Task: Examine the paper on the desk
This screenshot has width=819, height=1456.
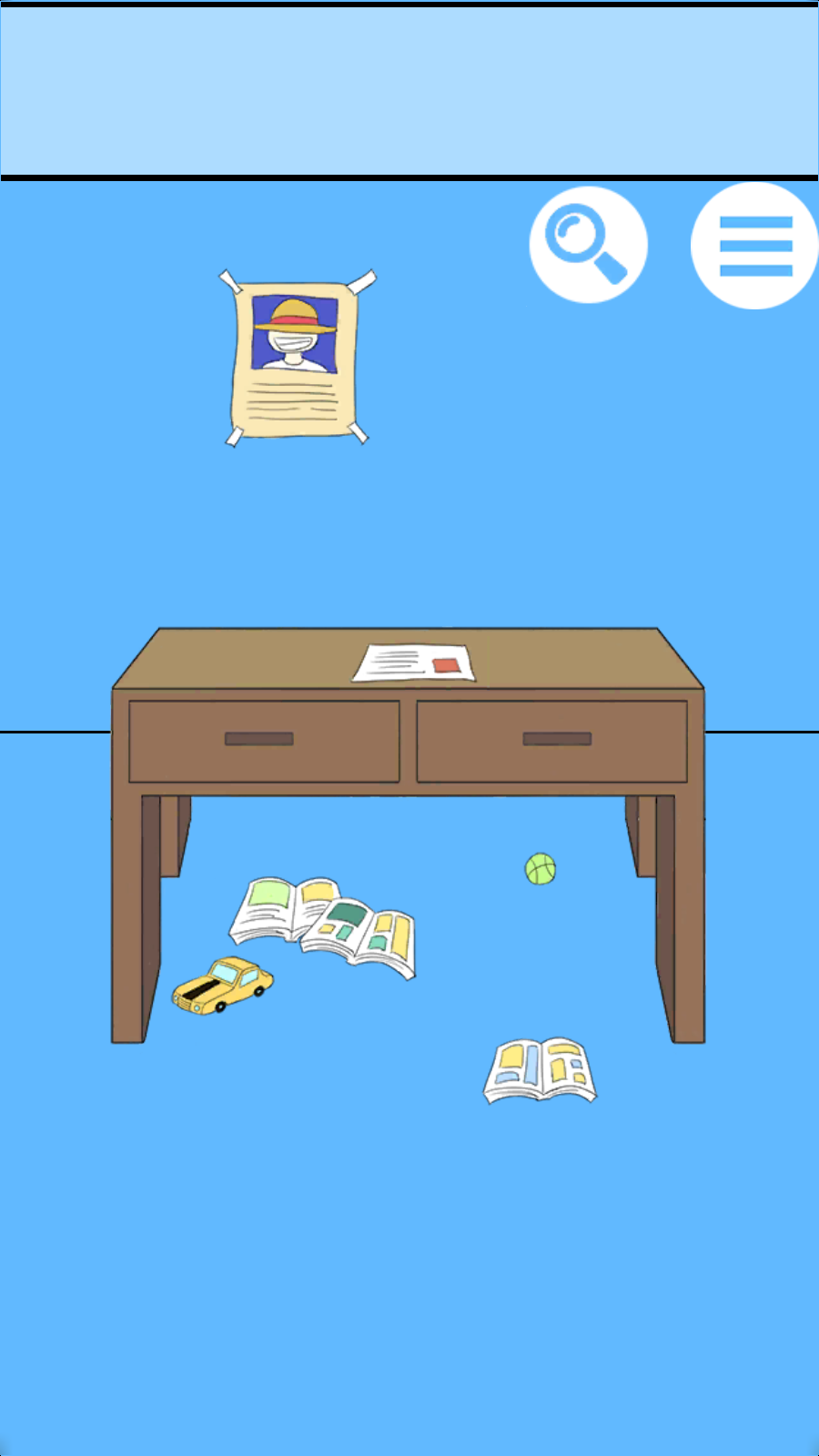Action: tap(415, 662)
